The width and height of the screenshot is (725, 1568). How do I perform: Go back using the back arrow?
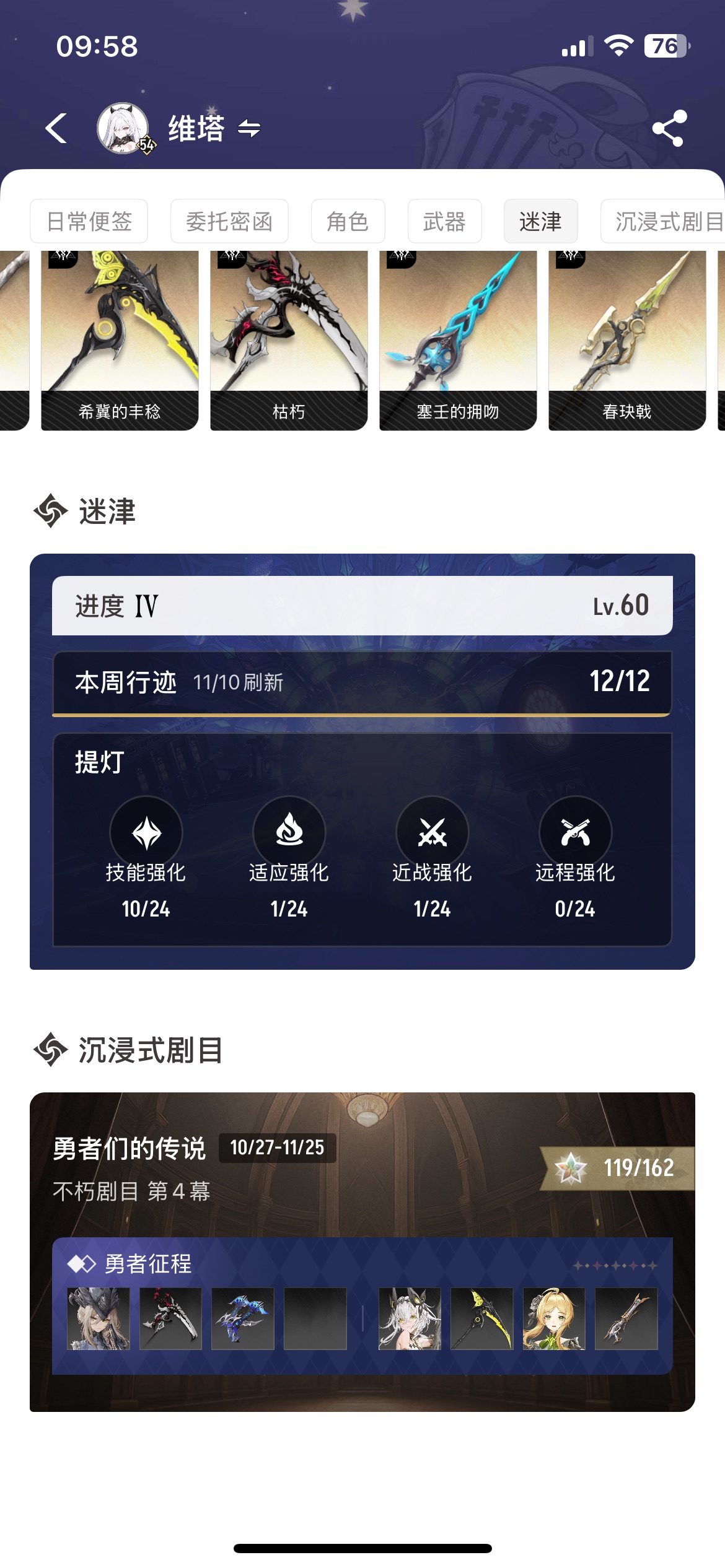coord(57,129)
